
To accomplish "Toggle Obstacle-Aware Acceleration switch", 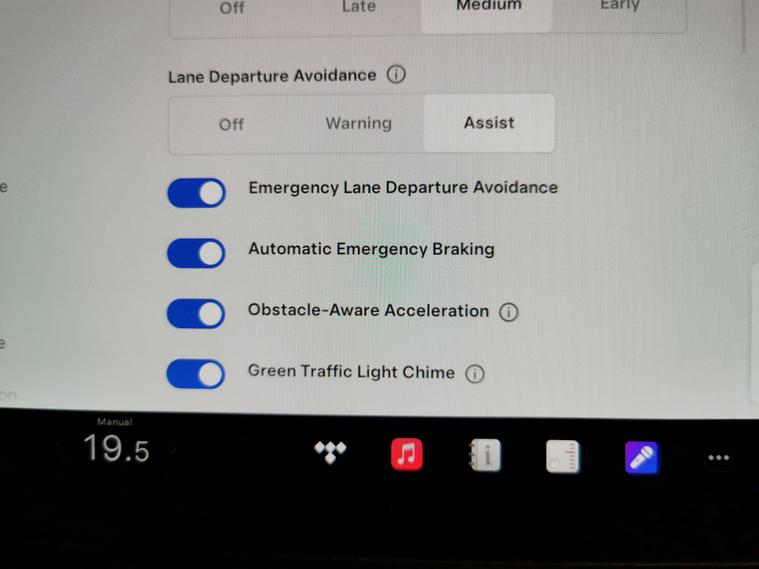I will click(x=196, y=314).
